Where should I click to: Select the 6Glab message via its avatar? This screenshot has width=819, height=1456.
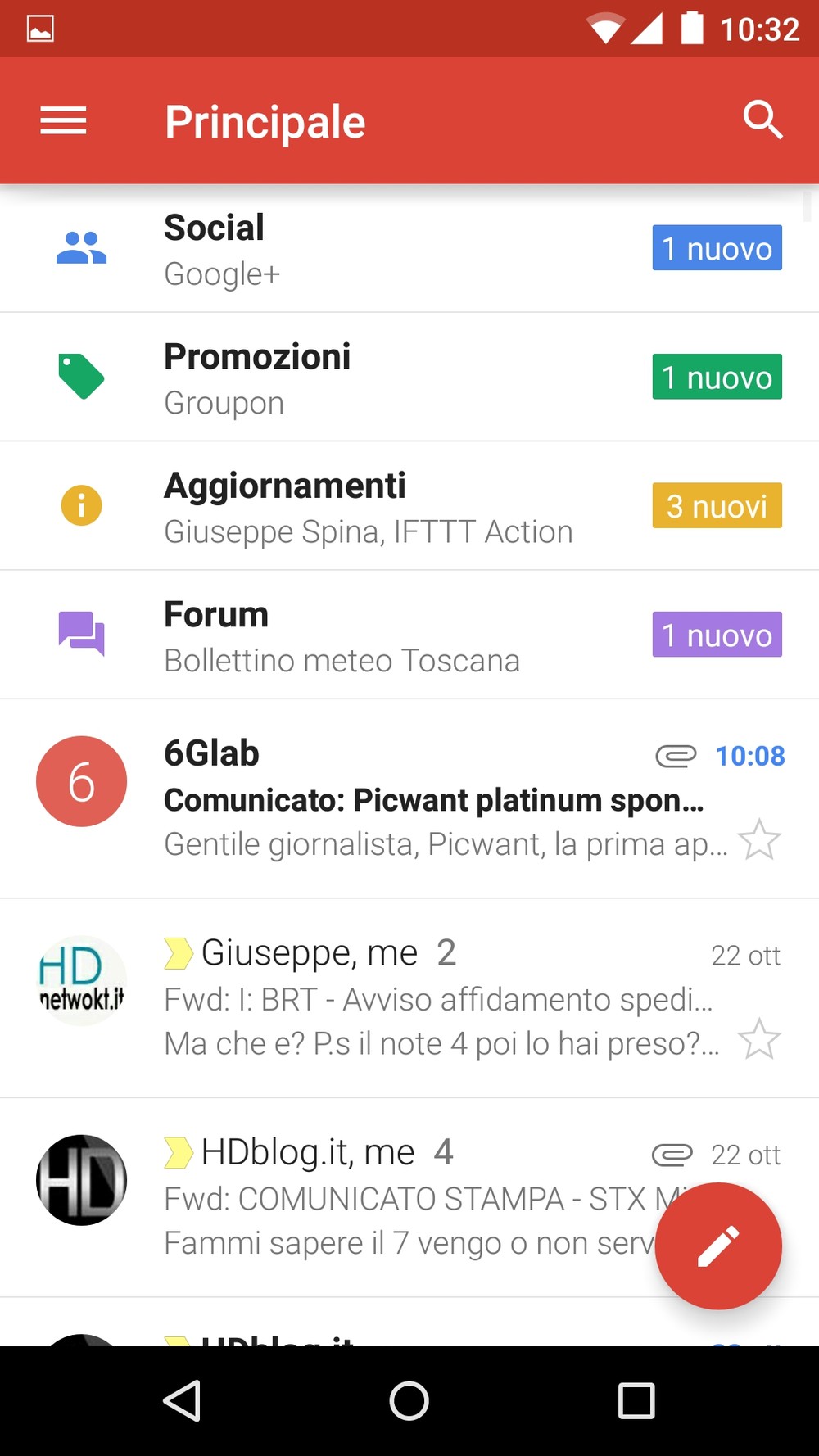click(81, 781)
